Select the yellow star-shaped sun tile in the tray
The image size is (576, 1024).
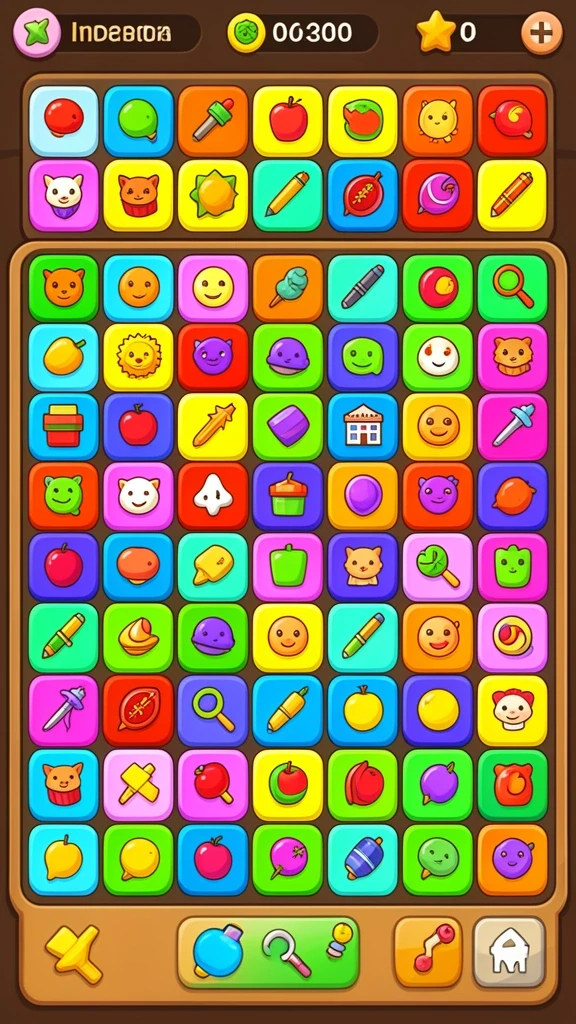(213, 195)
